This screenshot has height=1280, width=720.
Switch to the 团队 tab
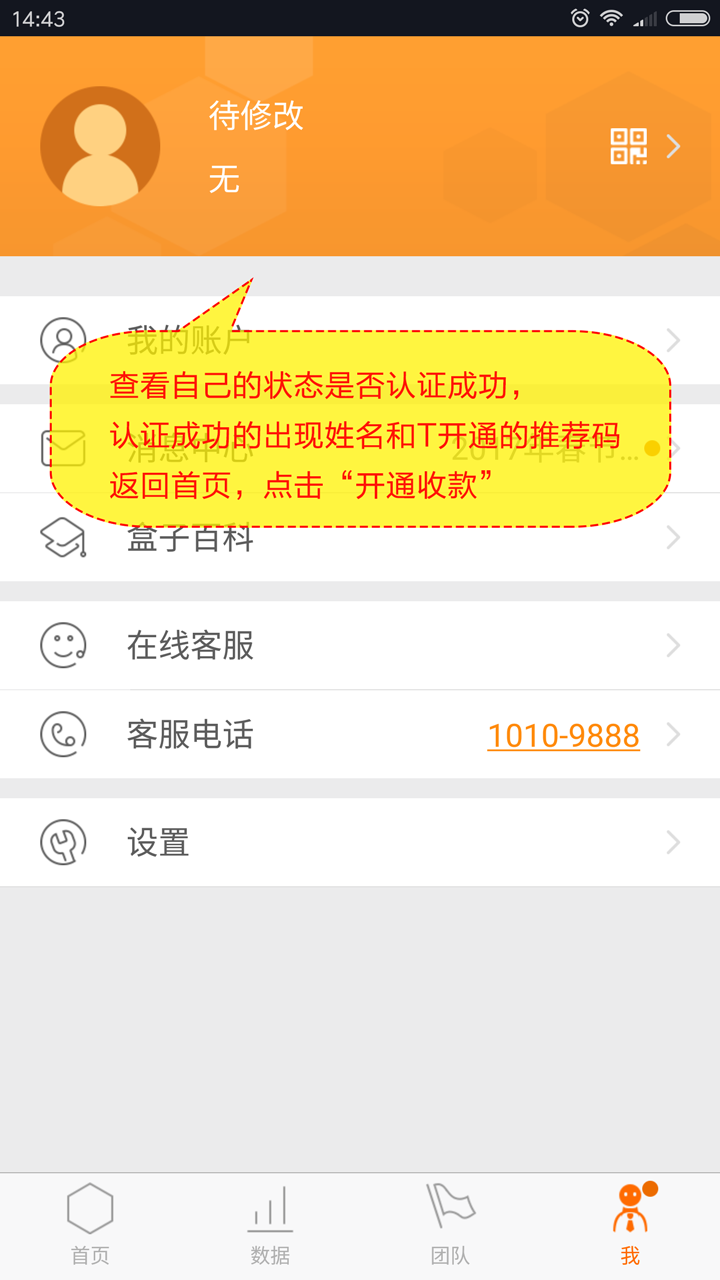450,1225
